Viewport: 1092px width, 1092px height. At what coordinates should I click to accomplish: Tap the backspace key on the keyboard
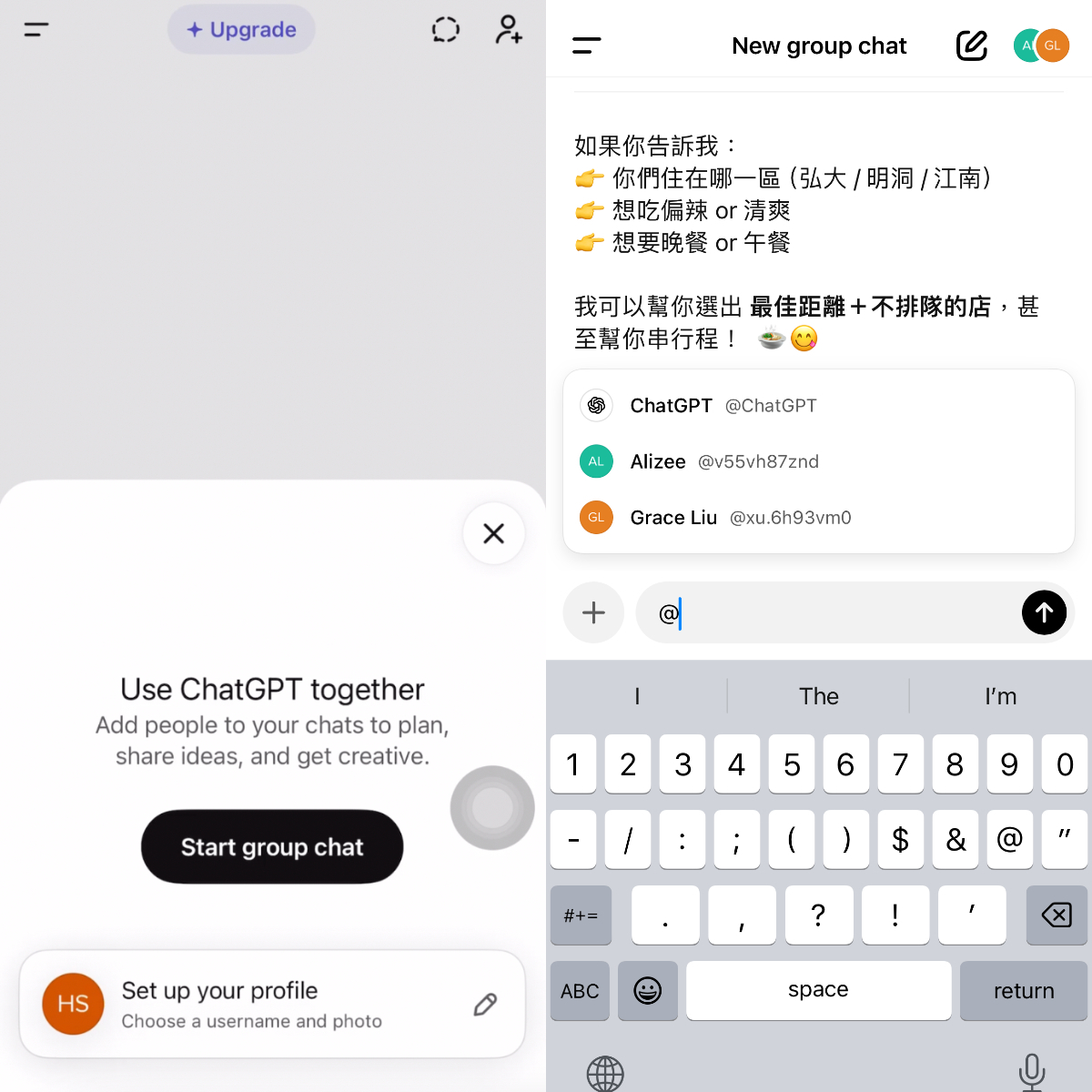point(1057,915)
